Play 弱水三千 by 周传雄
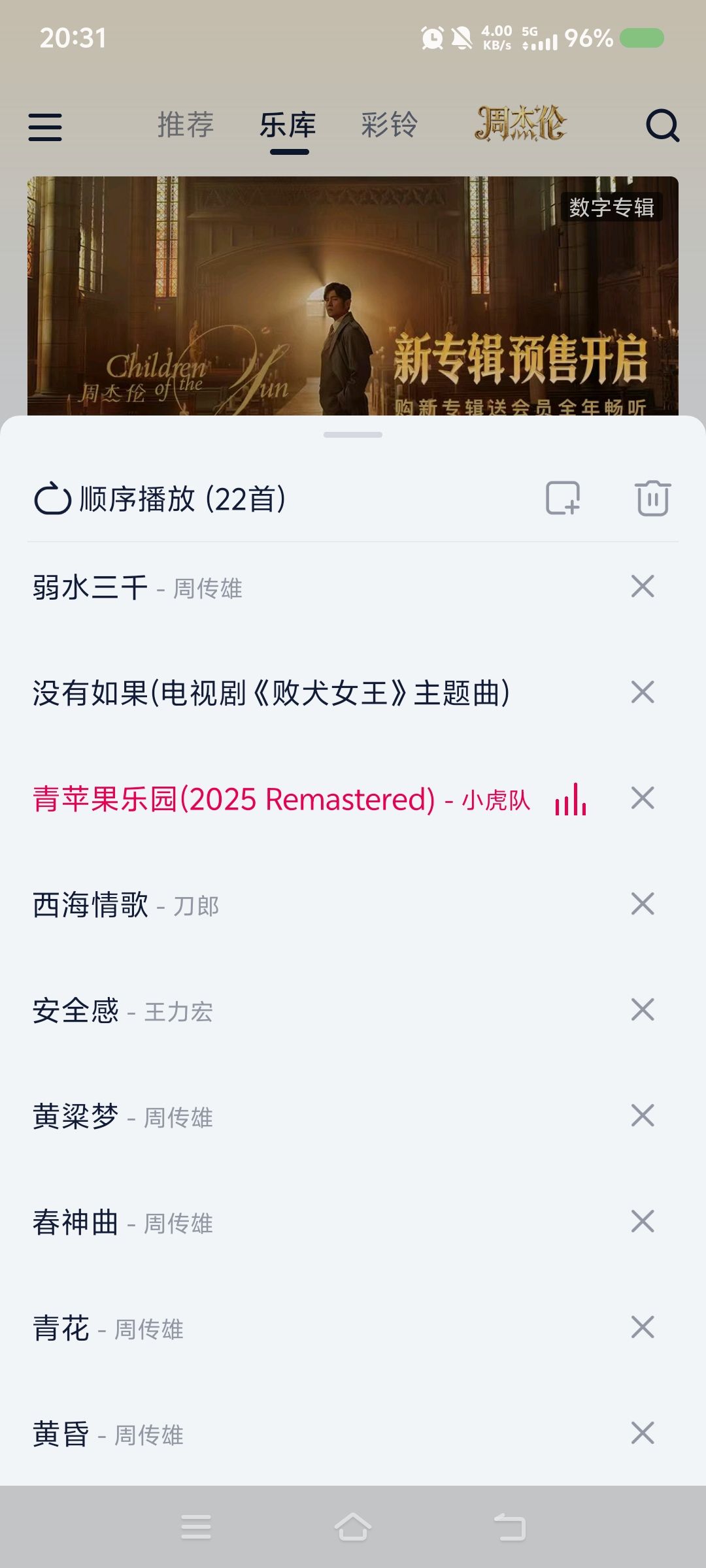Image resolution: width=706 pixels, height=1568 pixels. (137, 587)
